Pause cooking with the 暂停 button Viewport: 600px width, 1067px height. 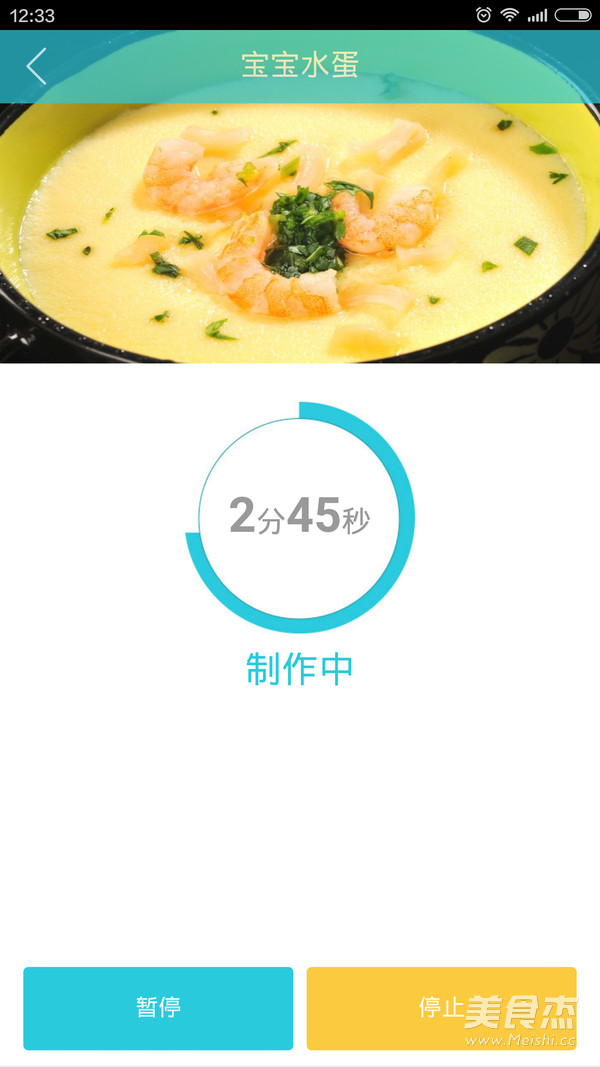(x=158, y=1007)
